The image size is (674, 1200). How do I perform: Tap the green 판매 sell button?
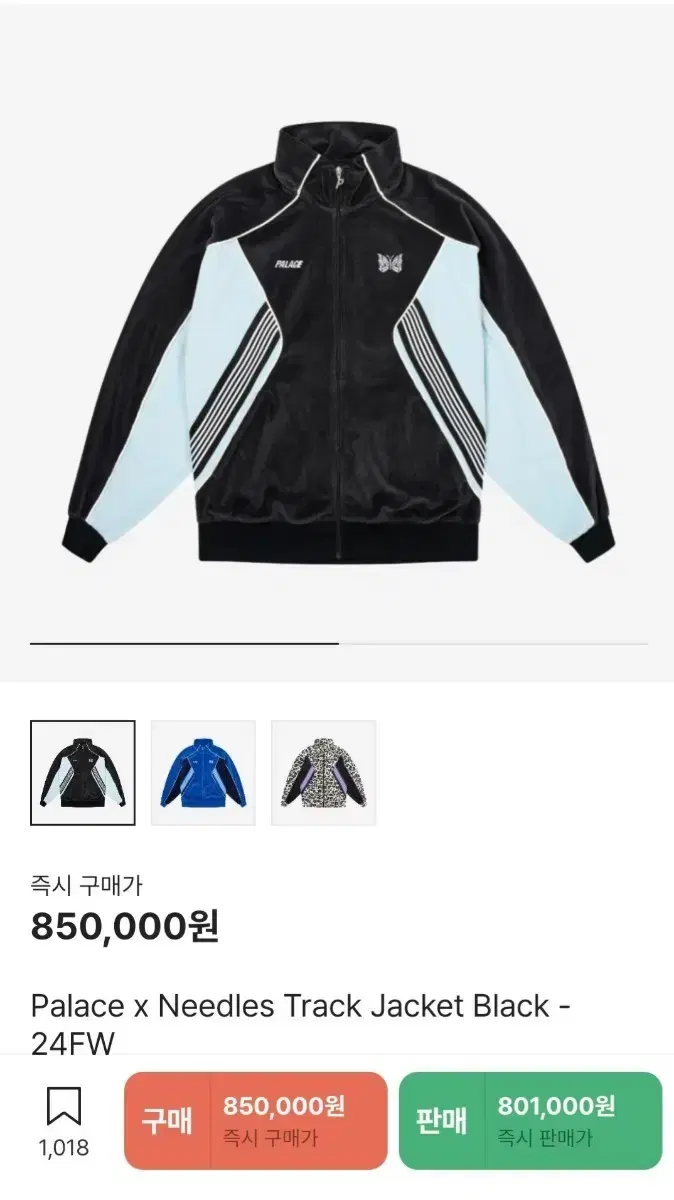click(530, 1119)
